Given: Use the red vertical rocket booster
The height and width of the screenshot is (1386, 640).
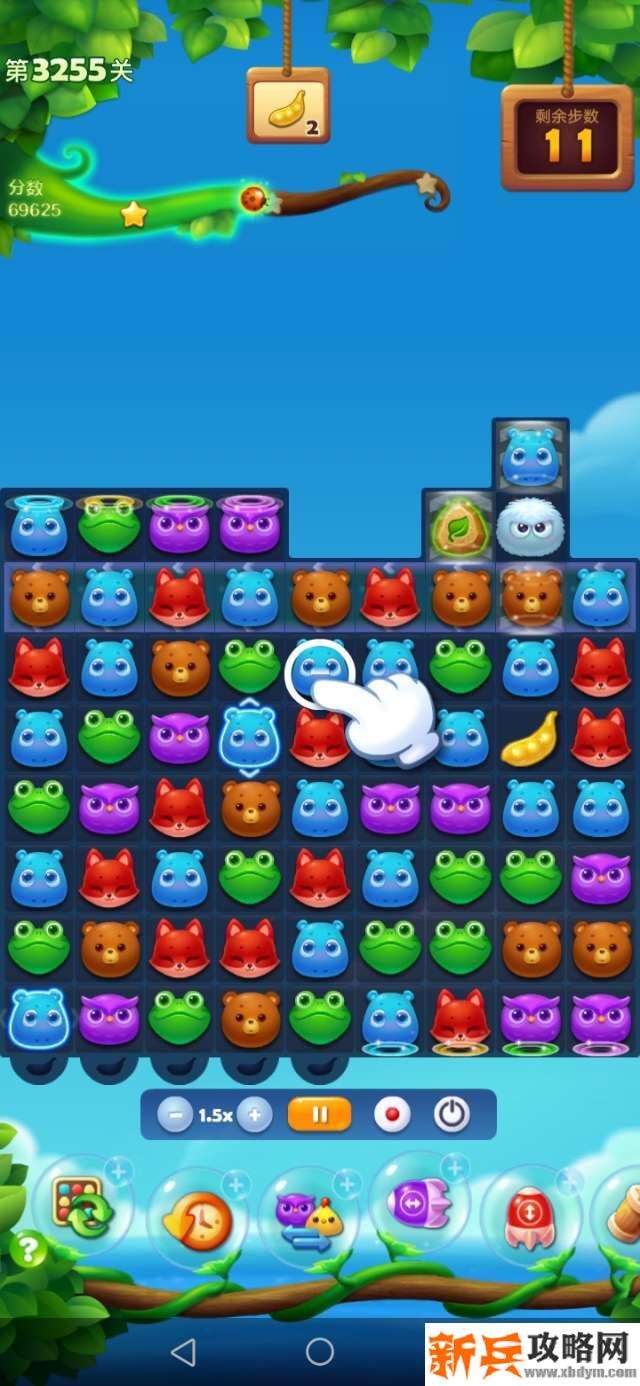Looking at the screenshot, I should coord(530,1215).
